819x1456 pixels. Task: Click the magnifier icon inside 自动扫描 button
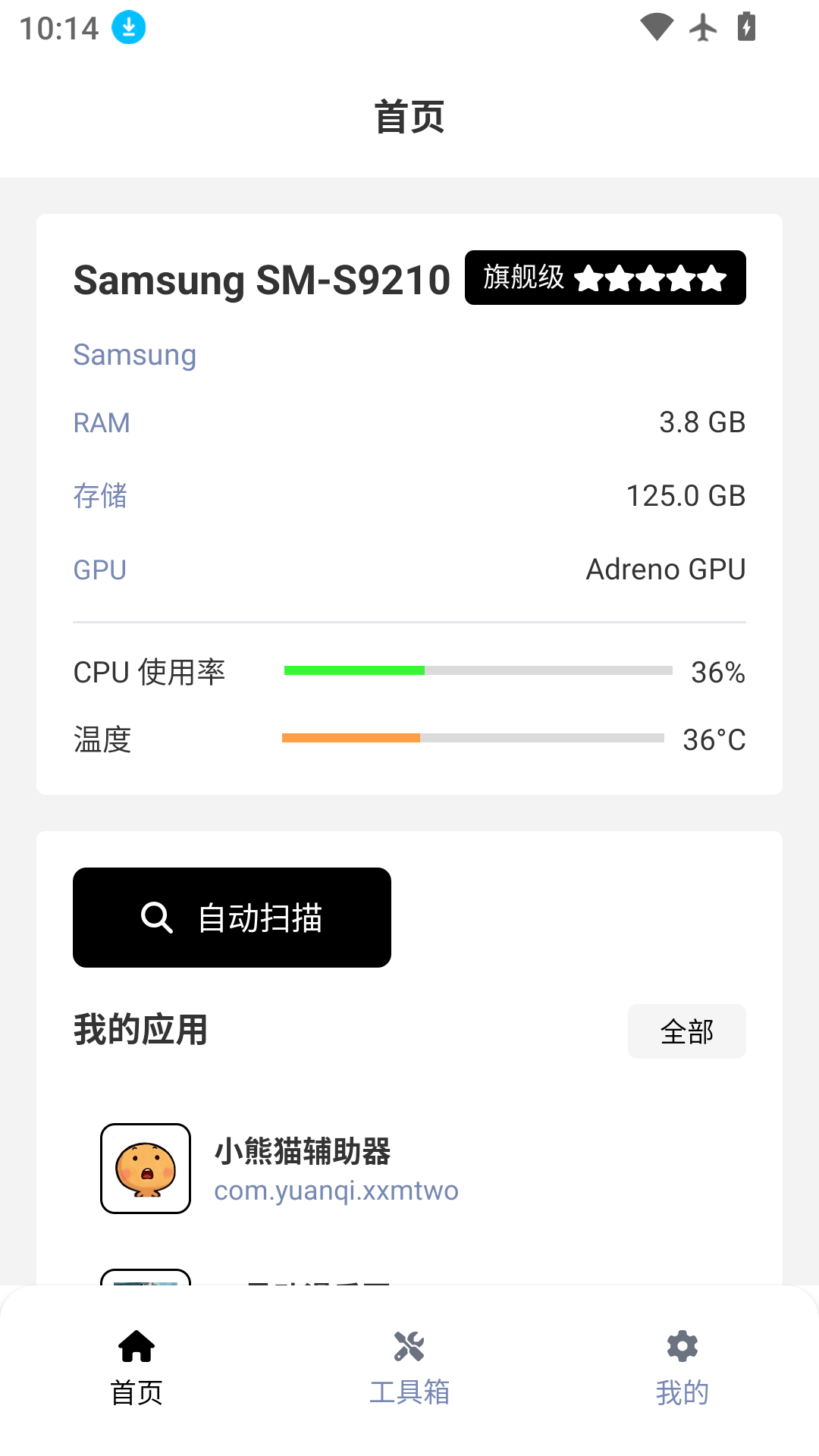click(156, 917)
